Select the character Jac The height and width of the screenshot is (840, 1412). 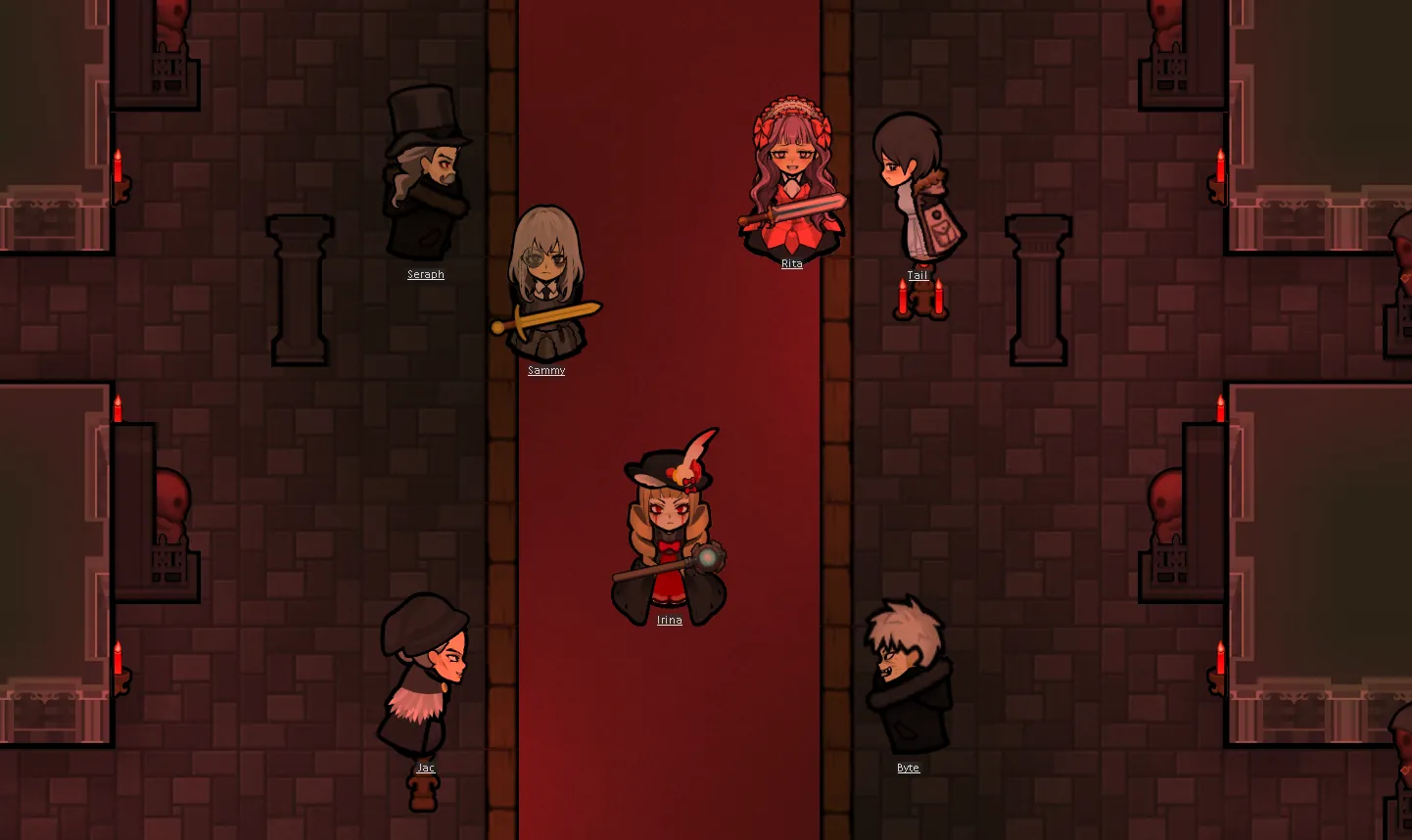point(424,676)
